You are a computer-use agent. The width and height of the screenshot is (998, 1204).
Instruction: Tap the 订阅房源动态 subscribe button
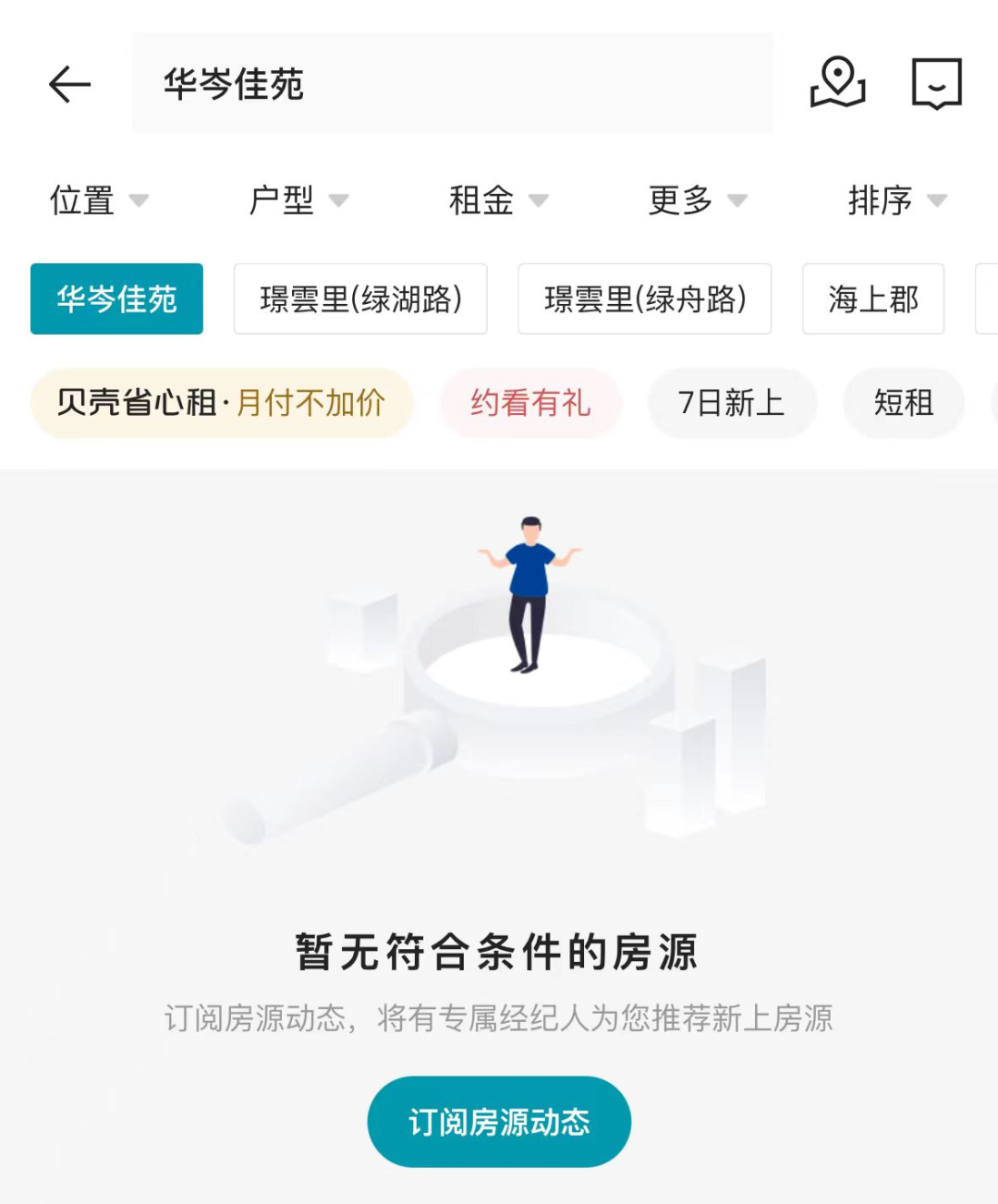coord(499,1122)
